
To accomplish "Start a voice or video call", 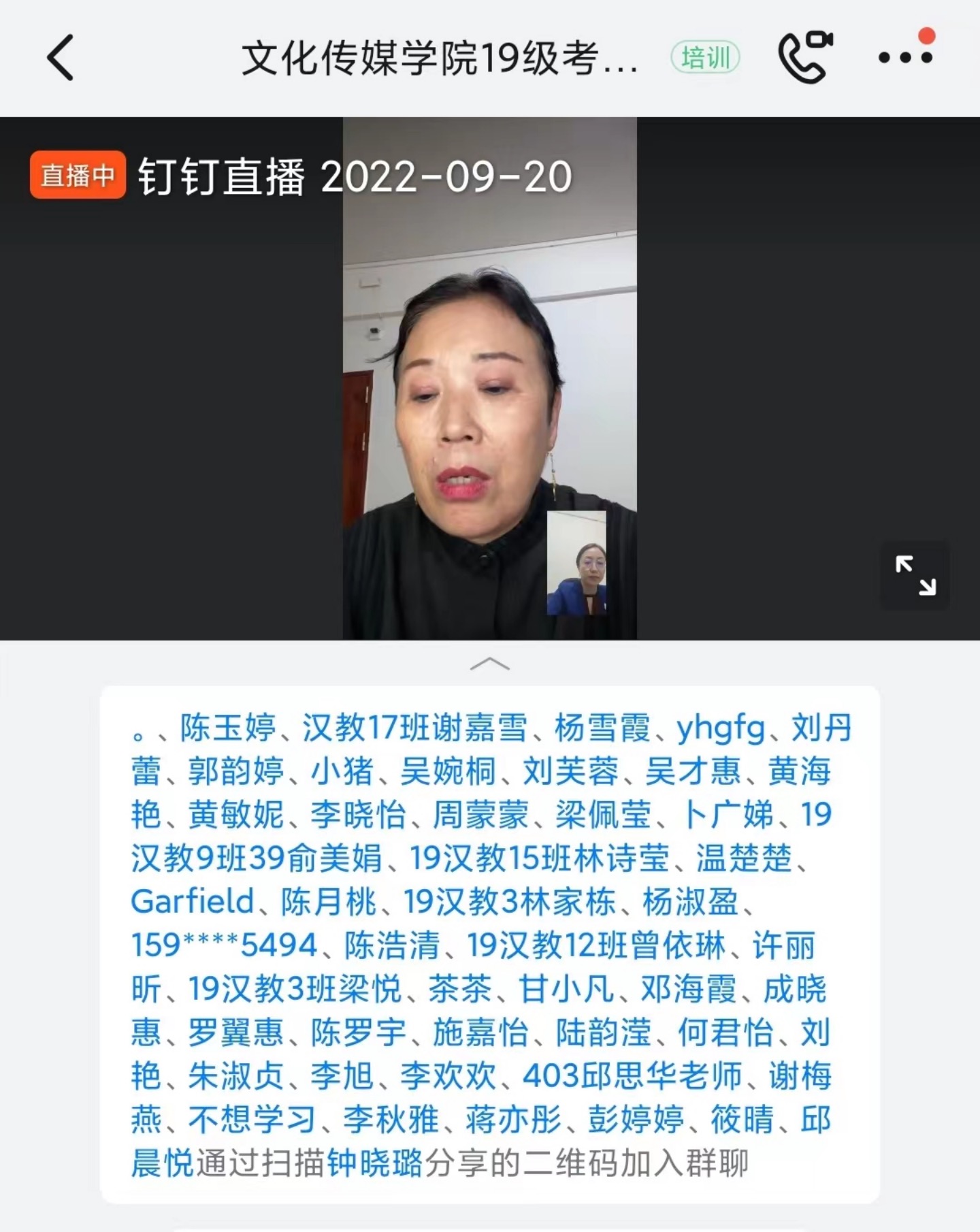I will (x=806, y=58).
